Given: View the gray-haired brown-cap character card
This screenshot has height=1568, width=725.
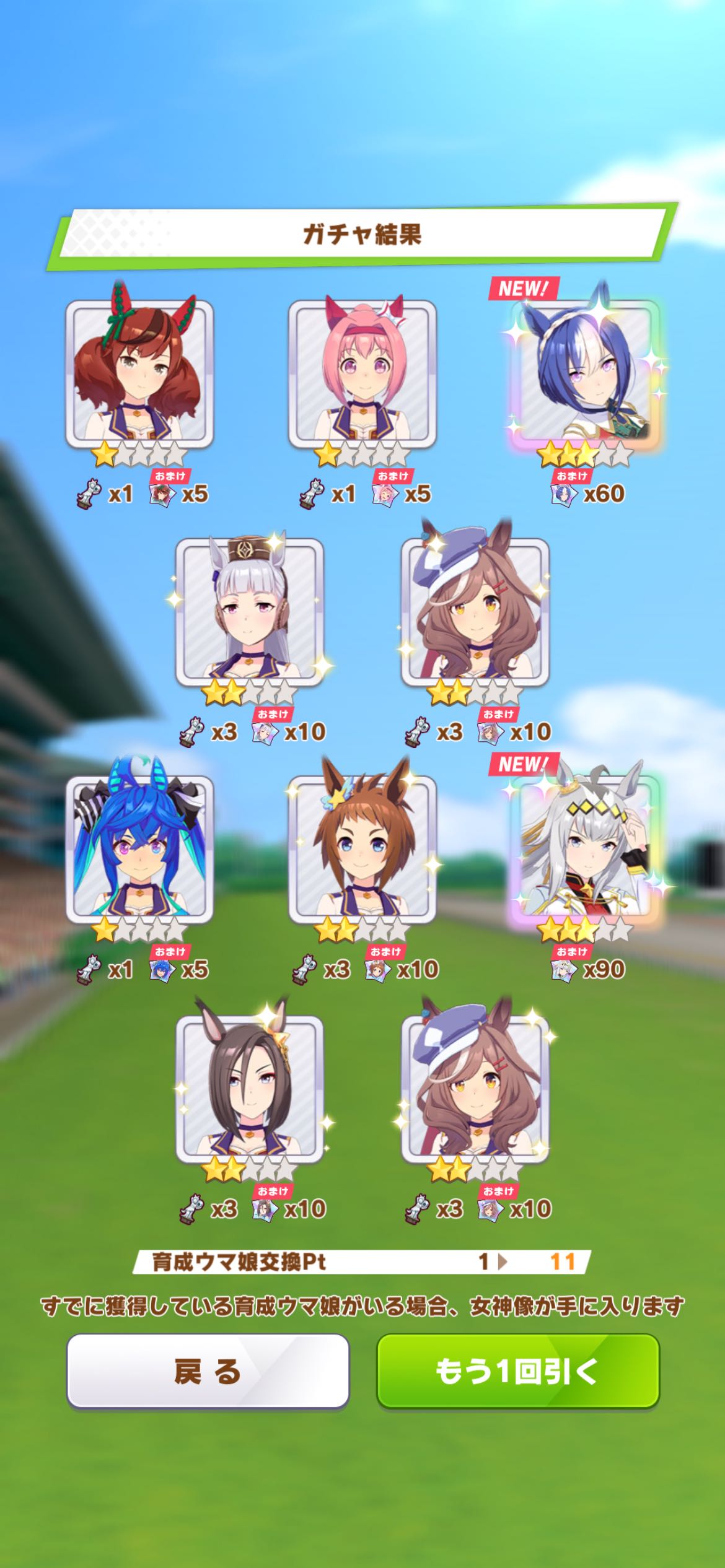Looking at the screenshot, I should [249, 612].
